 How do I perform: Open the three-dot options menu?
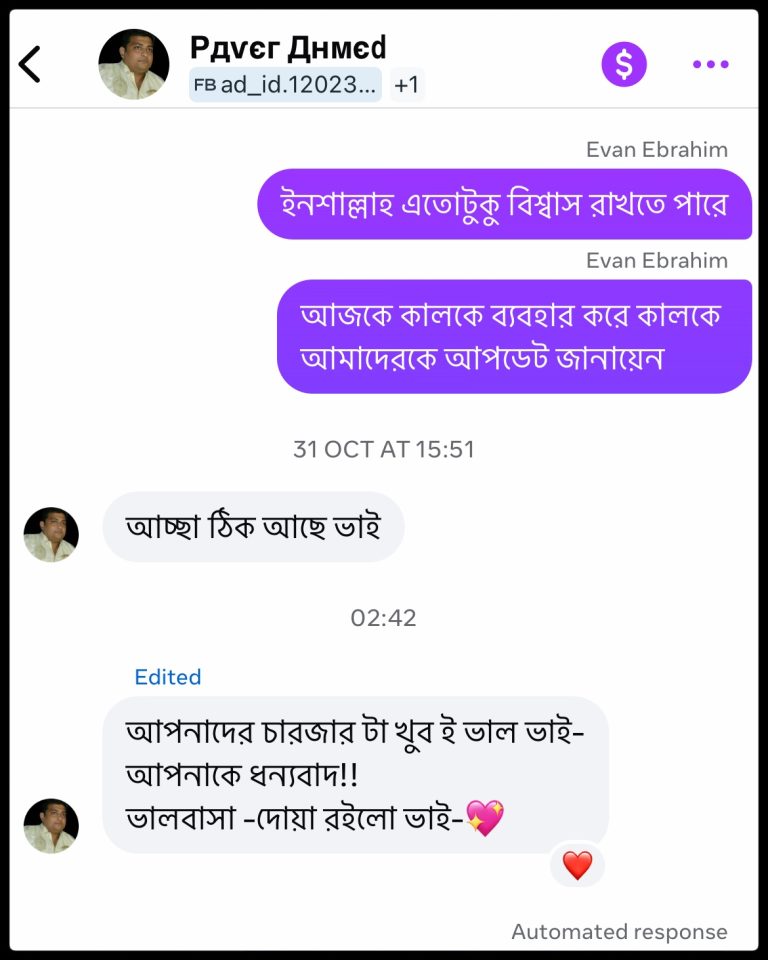point(710,63)
